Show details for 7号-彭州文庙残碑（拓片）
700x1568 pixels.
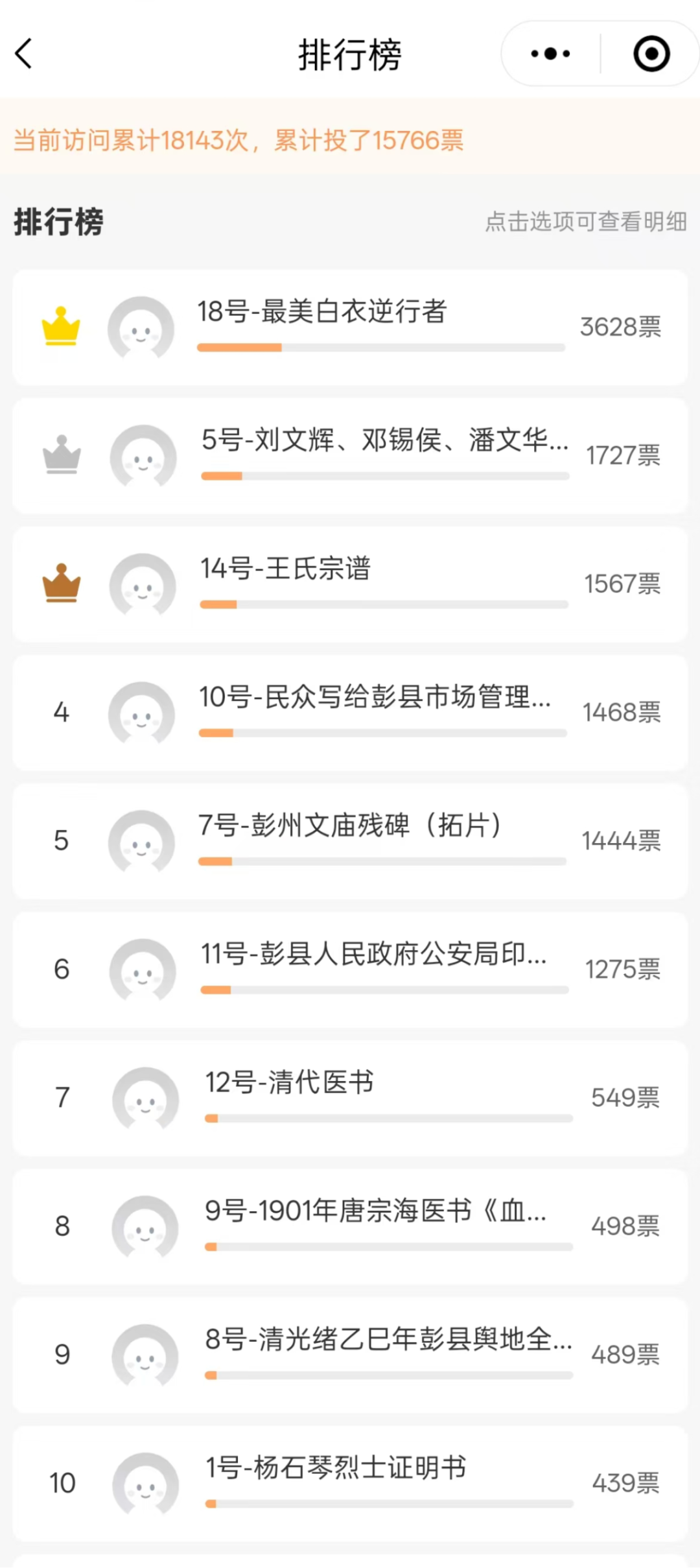(x=350, y=841)
